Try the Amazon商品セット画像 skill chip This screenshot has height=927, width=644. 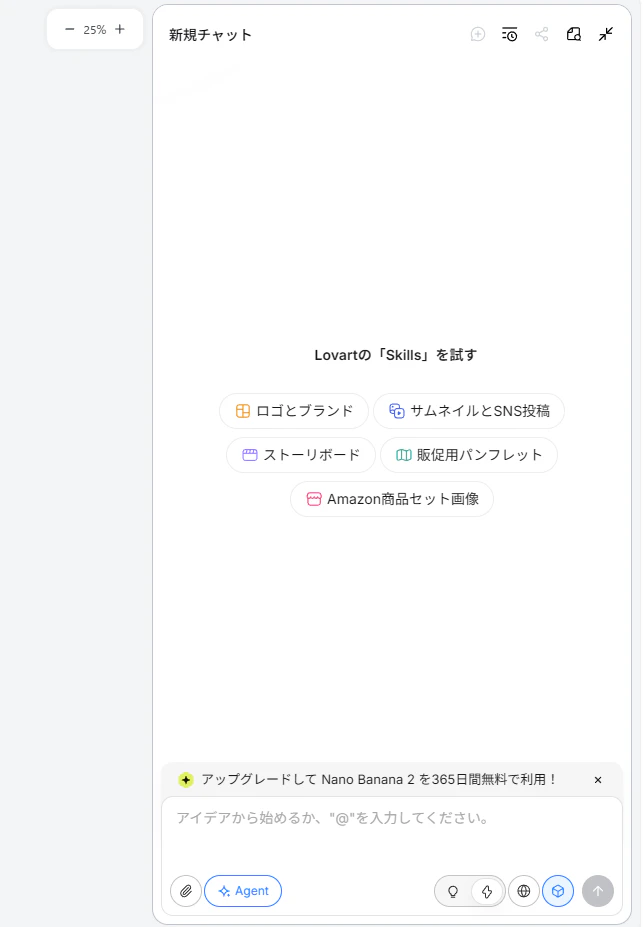pyautogui.click(x=391, y=499)
